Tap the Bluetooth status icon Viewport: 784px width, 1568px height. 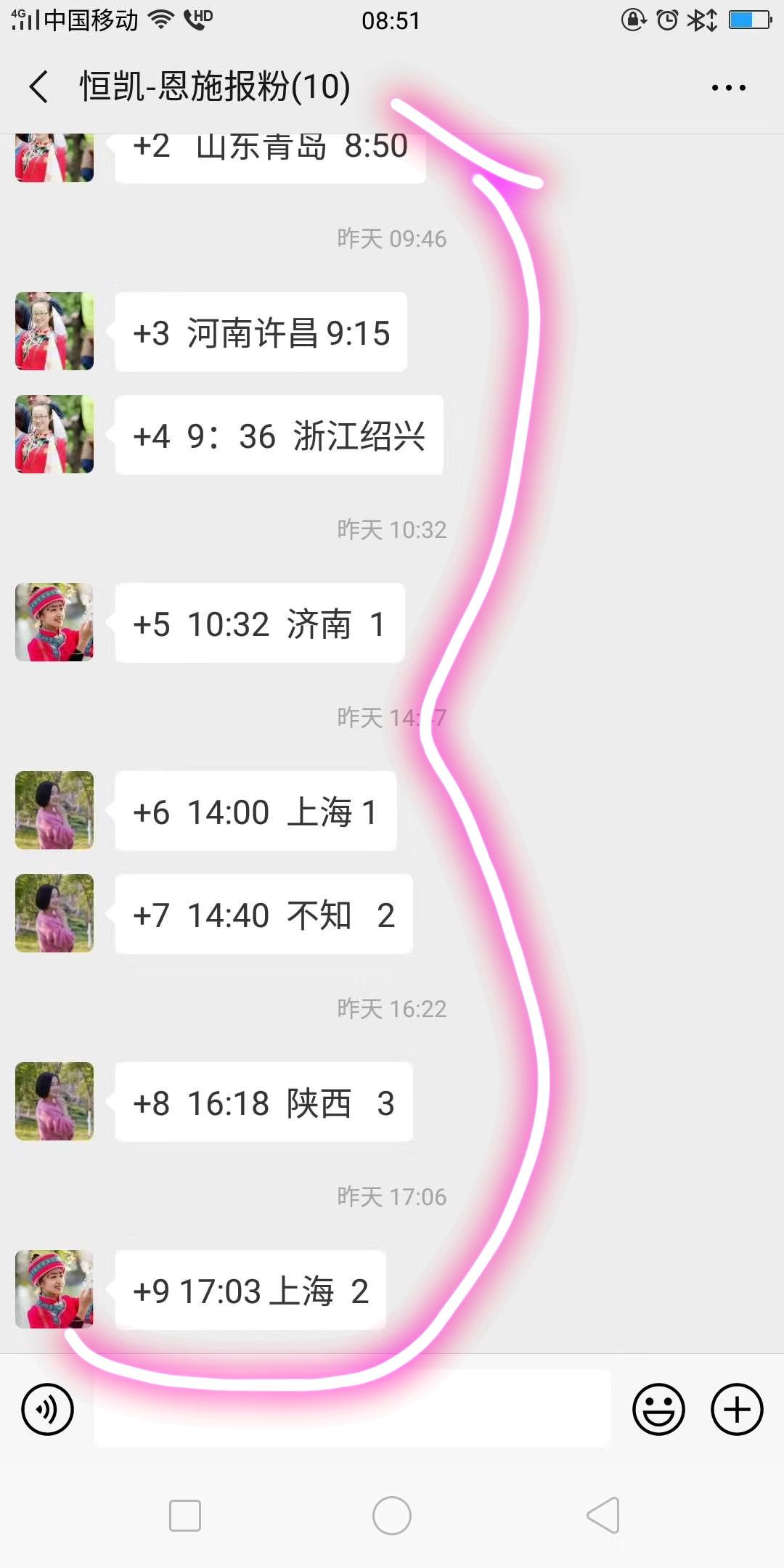pyautogui.click(x=701, y=20)
